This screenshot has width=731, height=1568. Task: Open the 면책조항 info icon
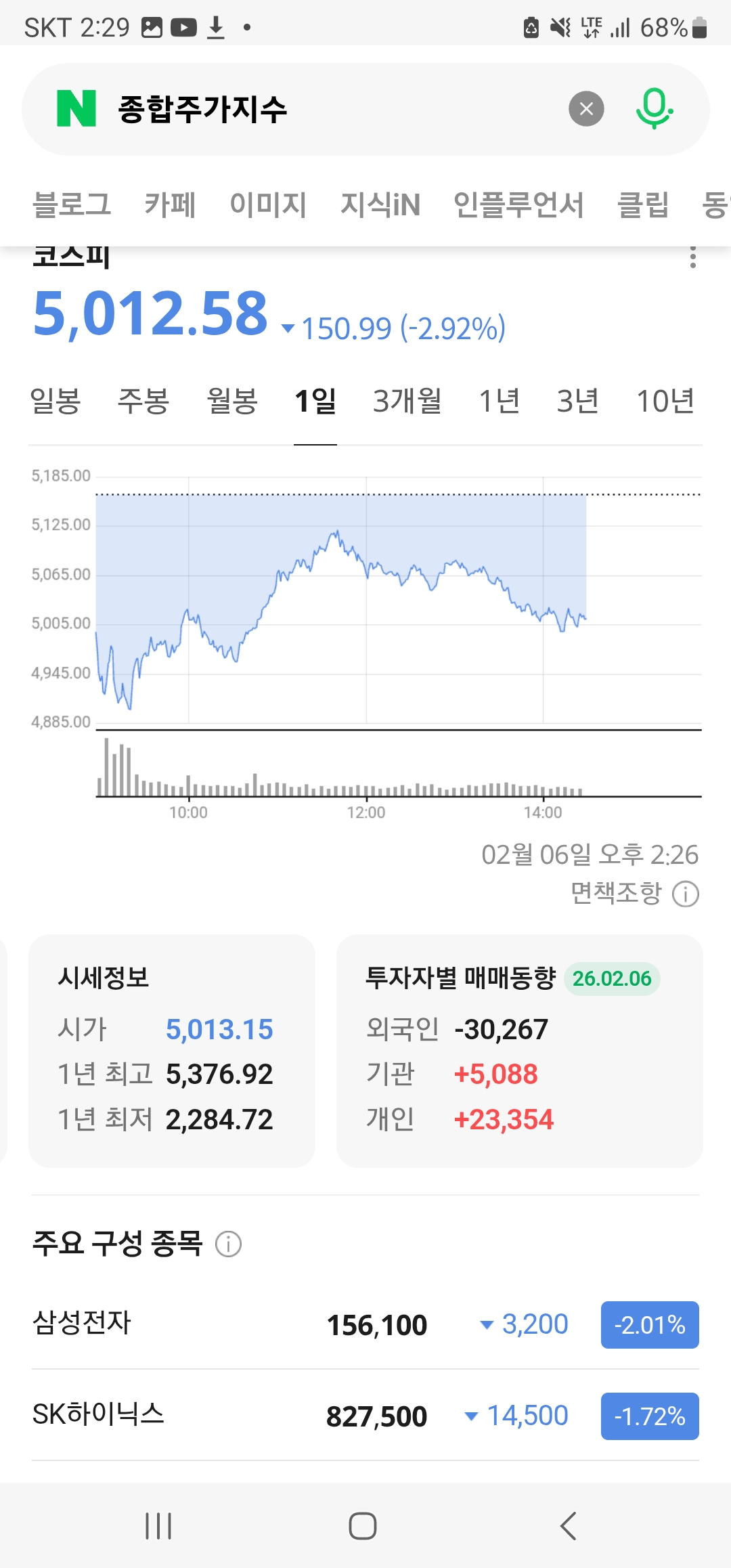click(686, 894)
